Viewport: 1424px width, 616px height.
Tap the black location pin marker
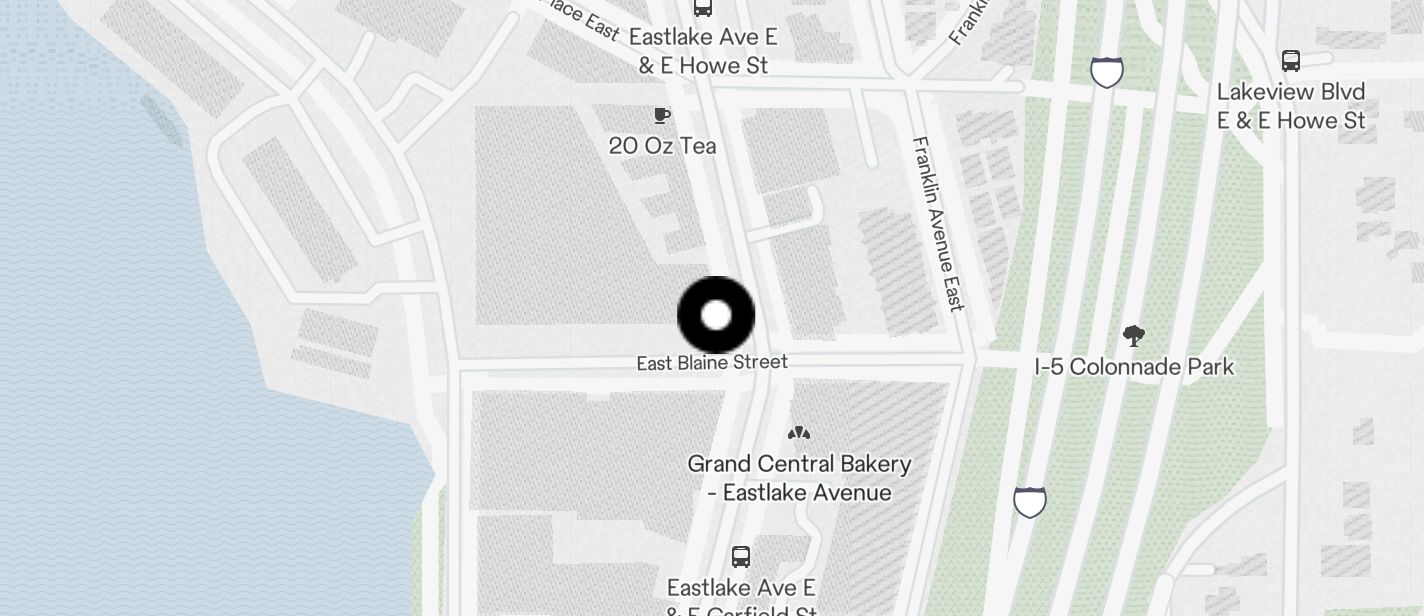click(x=716, y=315)
